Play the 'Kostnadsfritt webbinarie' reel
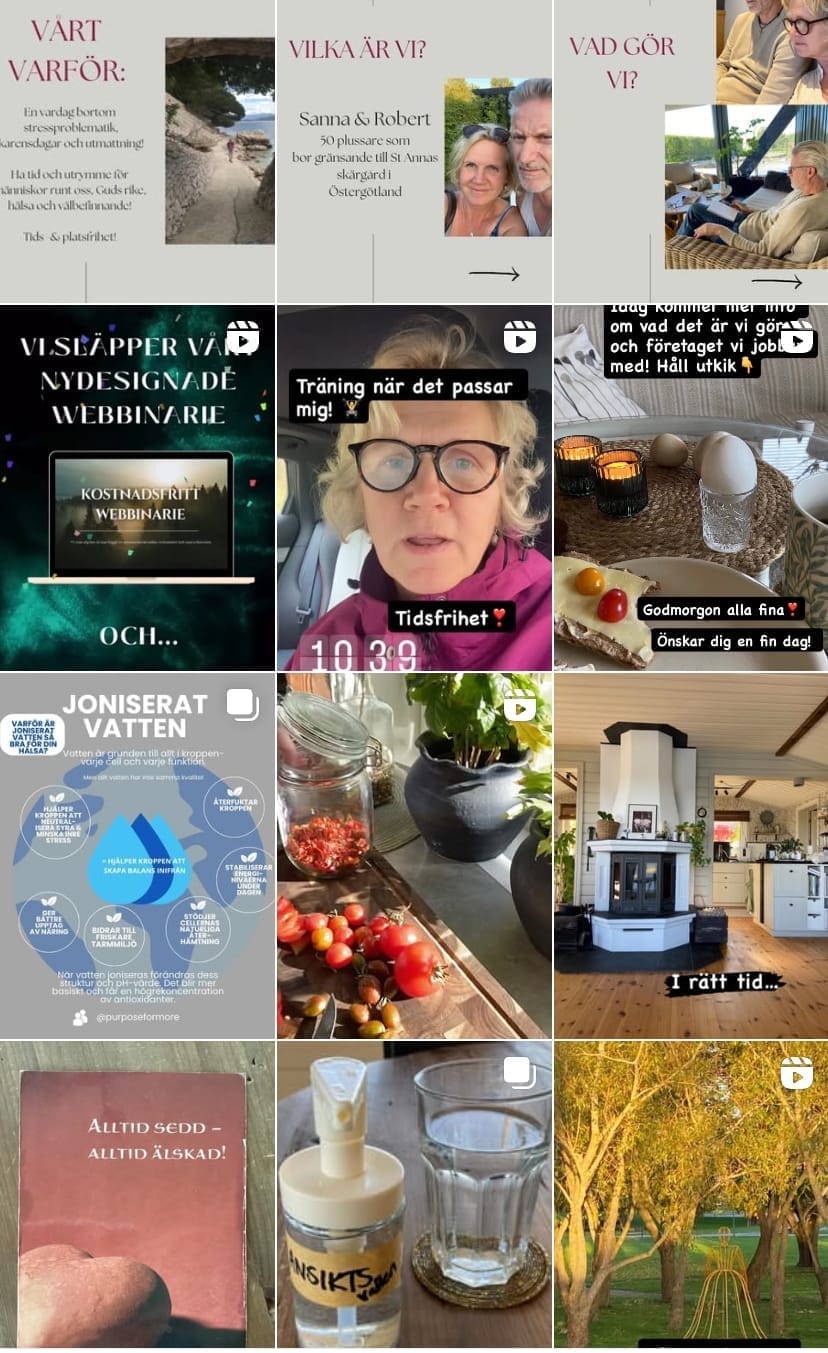 tap(137, 488)
